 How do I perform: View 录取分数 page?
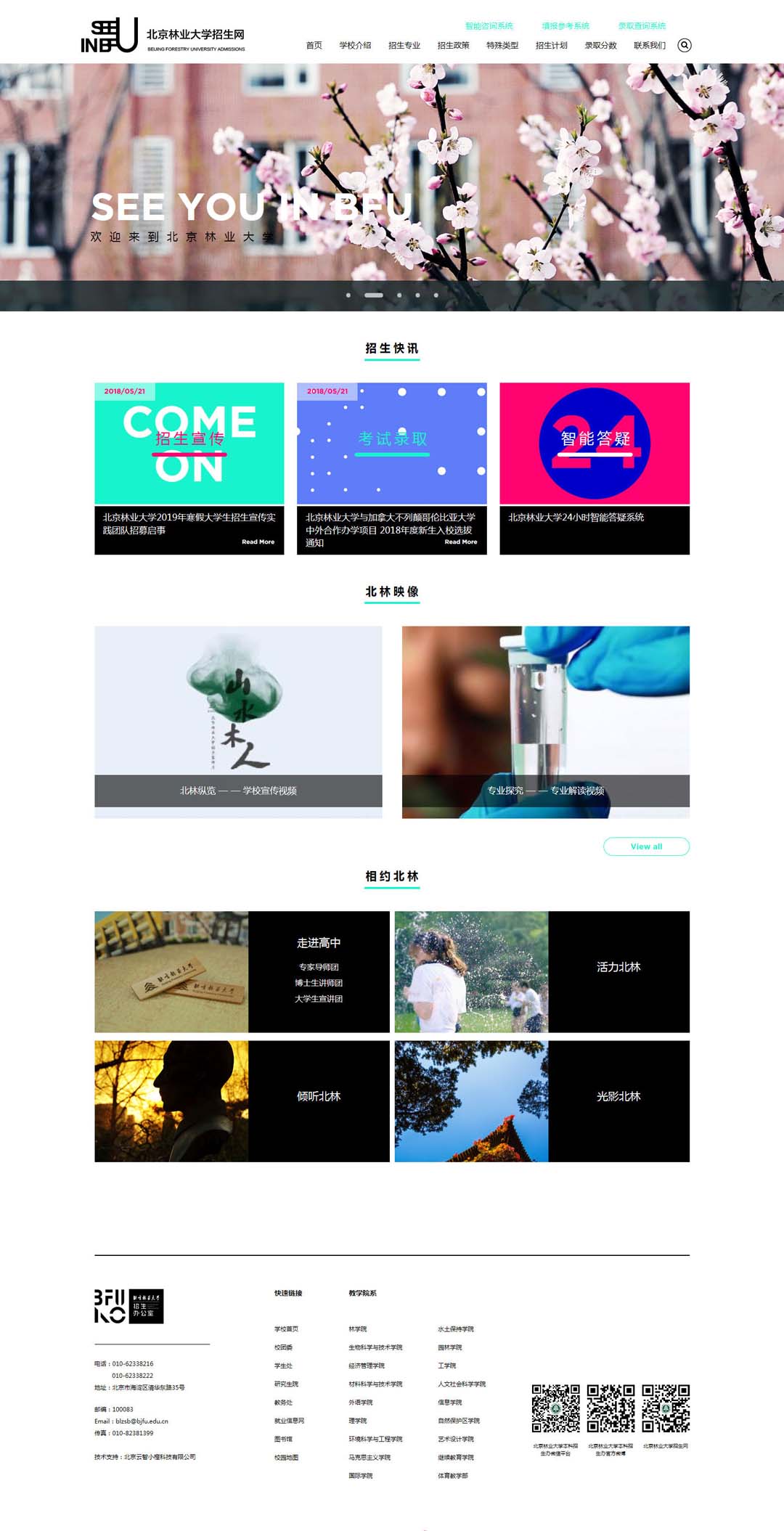click(x=600, y=45)
